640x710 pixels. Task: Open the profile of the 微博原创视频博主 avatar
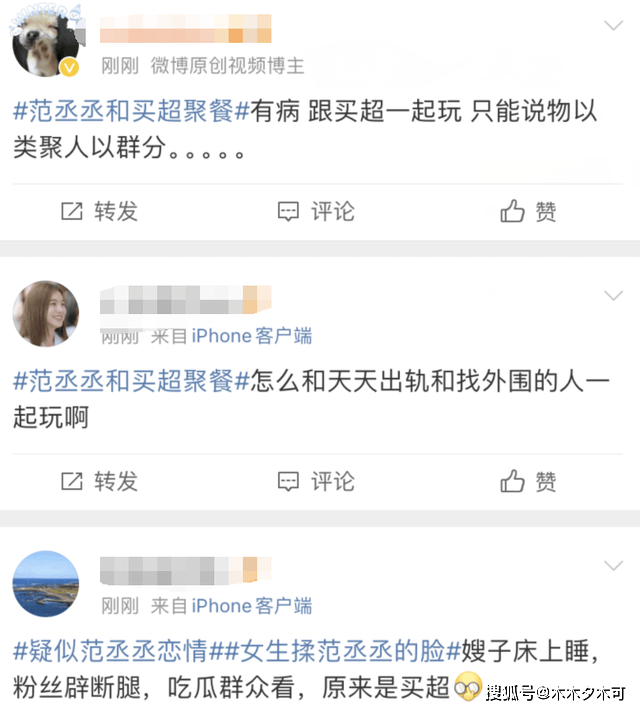click(45, 46)
